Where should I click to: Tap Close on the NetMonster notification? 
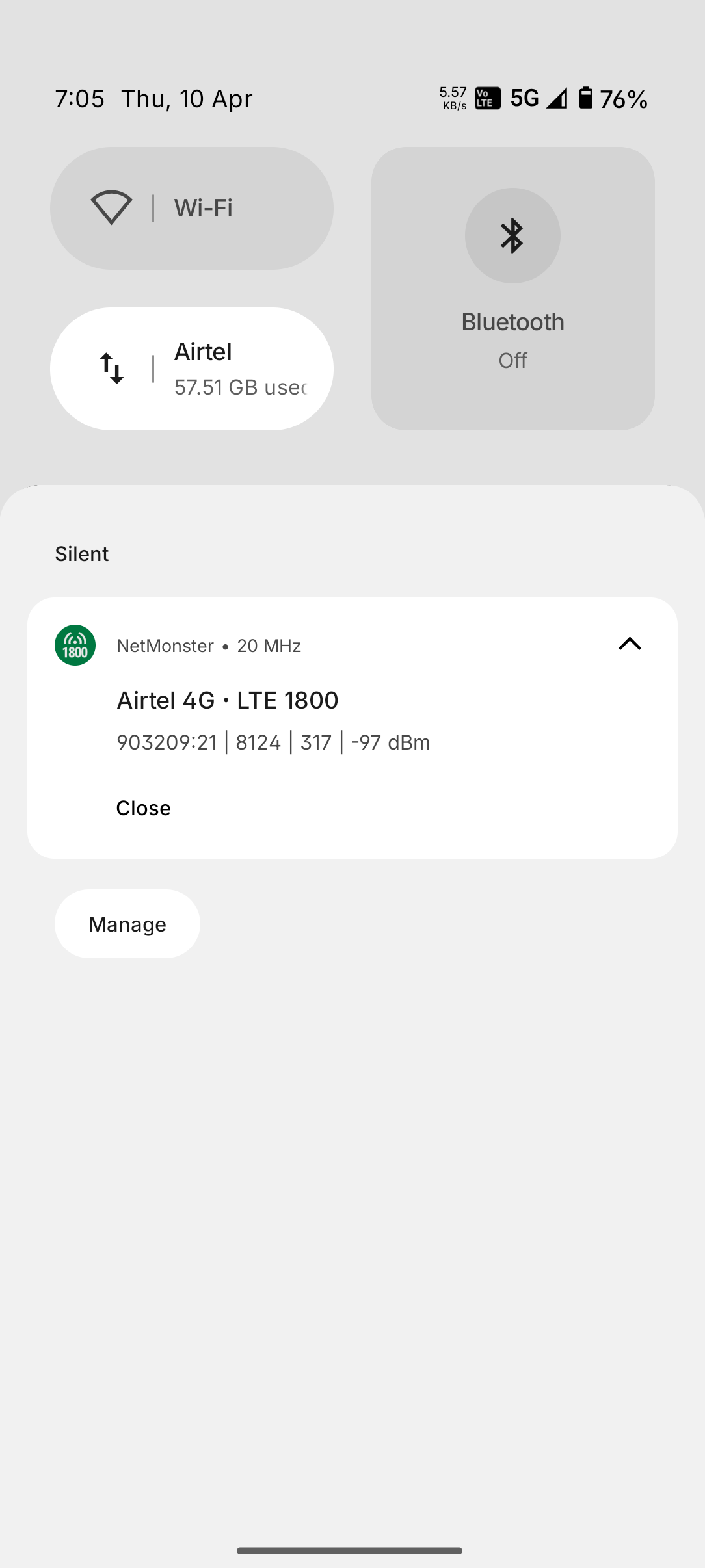pos(144,808)
